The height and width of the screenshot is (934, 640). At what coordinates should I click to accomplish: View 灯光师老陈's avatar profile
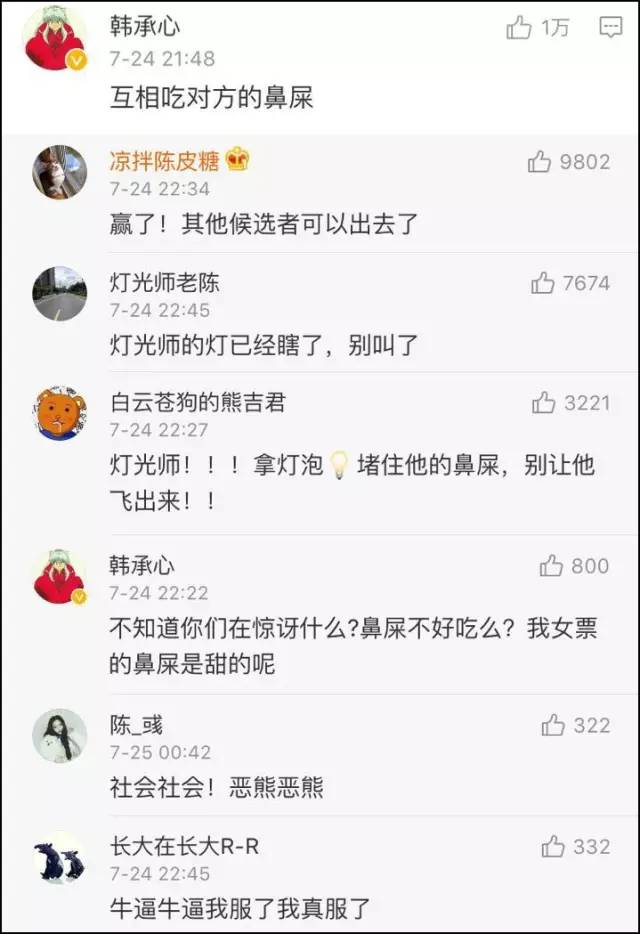(59, 293)
